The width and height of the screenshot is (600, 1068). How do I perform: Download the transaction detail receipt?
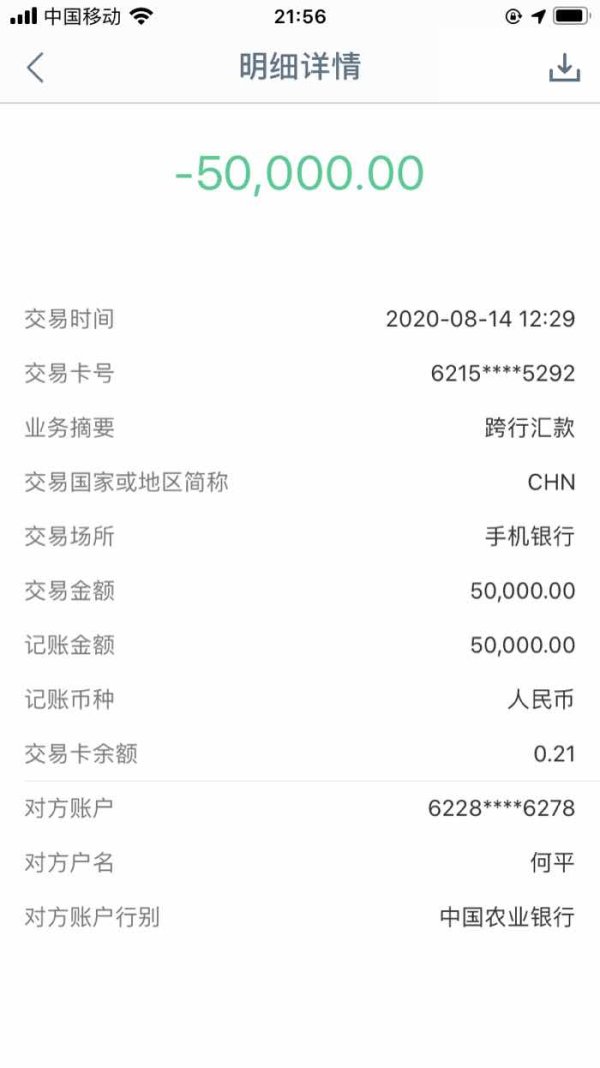(565, 67)
